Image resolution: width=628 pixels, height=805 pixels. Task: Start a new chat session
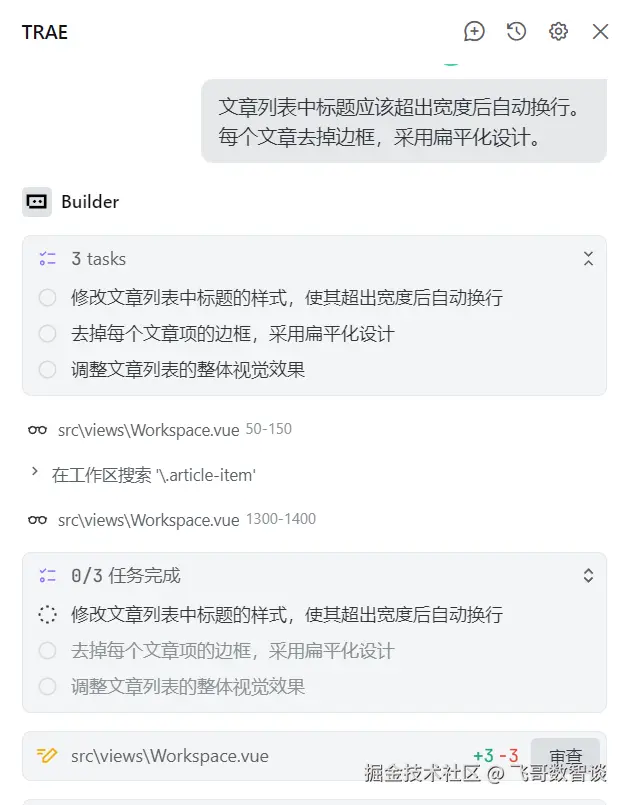click(475, 31)
